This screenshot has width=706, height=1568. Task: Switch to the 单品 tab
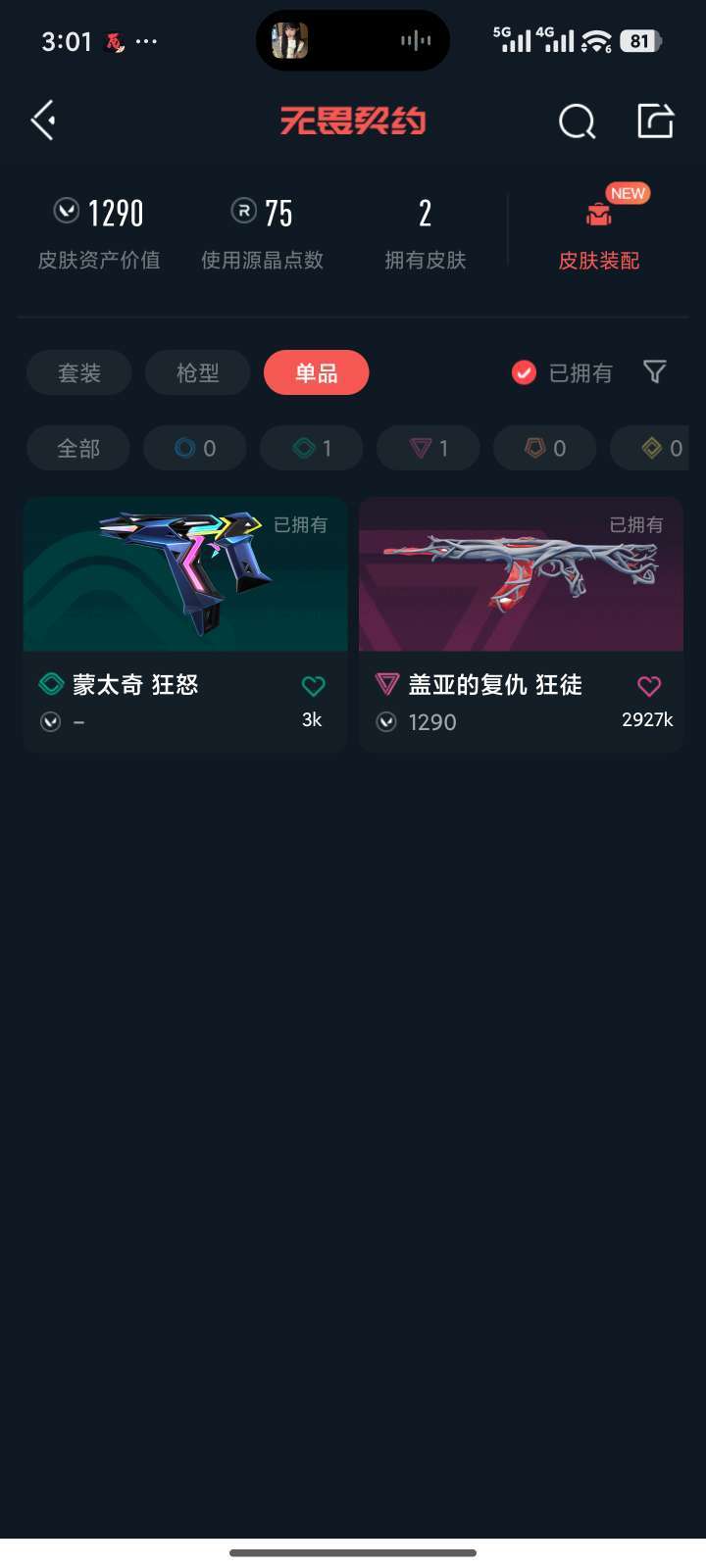(316, 372)
